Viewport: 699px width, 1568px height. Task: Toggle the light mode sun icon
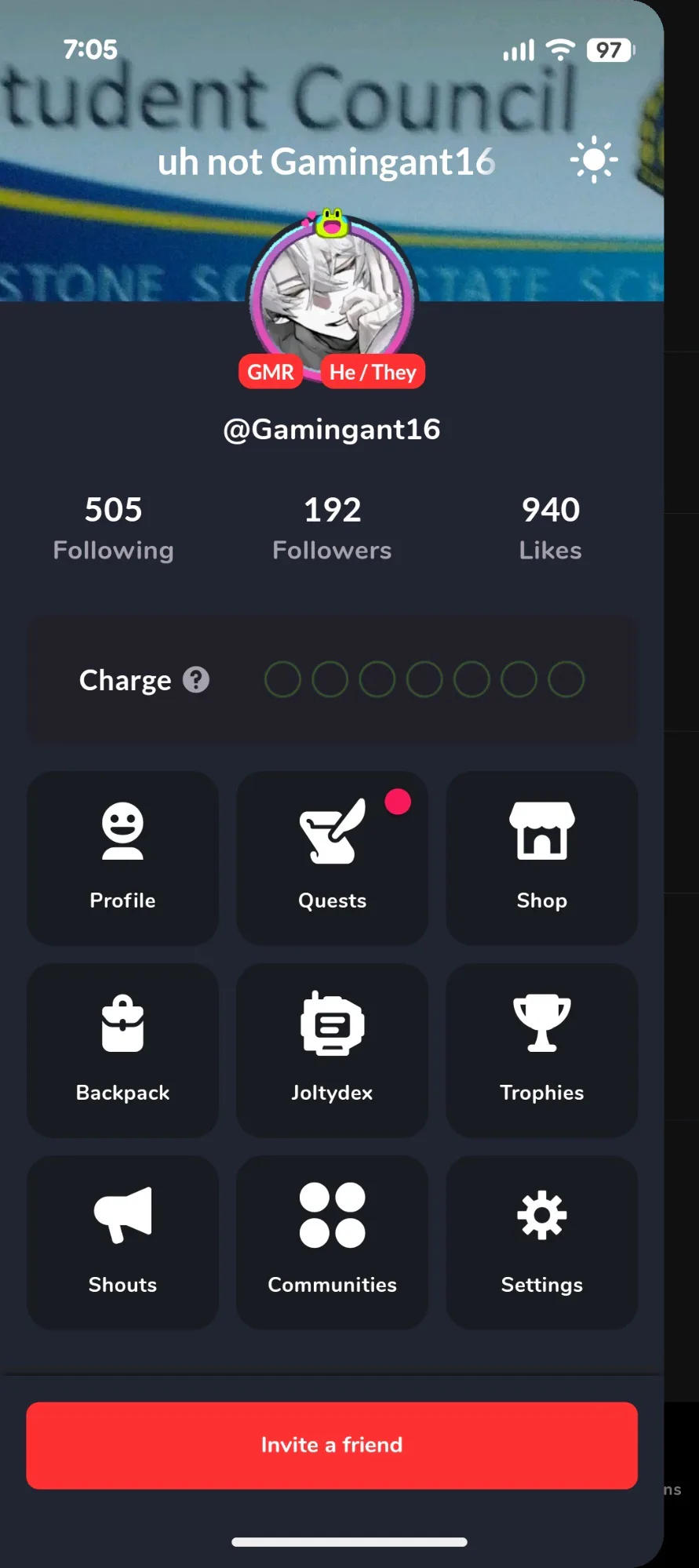pyautogui.click(x=594, y=160)
